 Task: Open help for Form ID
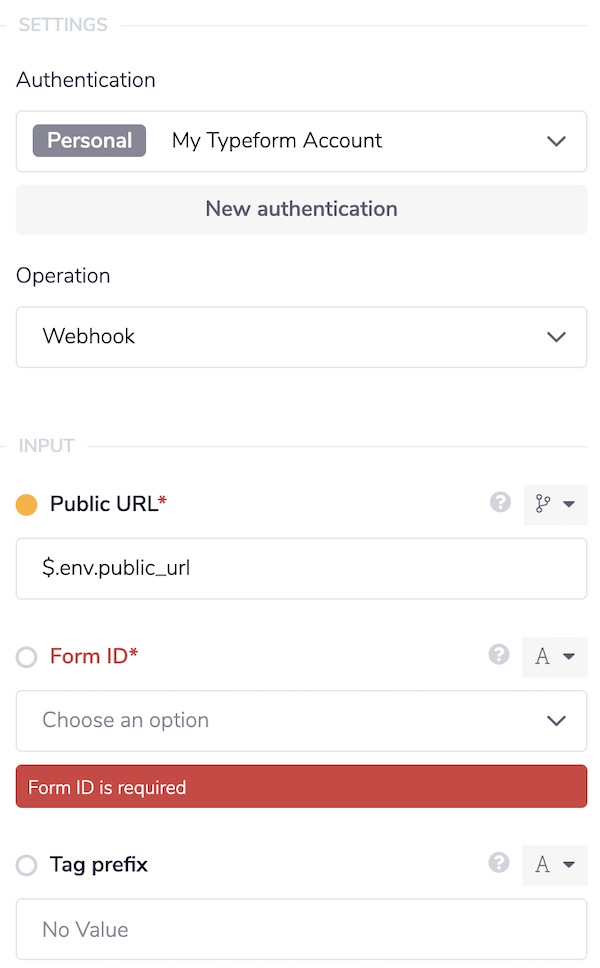(500, 655)
